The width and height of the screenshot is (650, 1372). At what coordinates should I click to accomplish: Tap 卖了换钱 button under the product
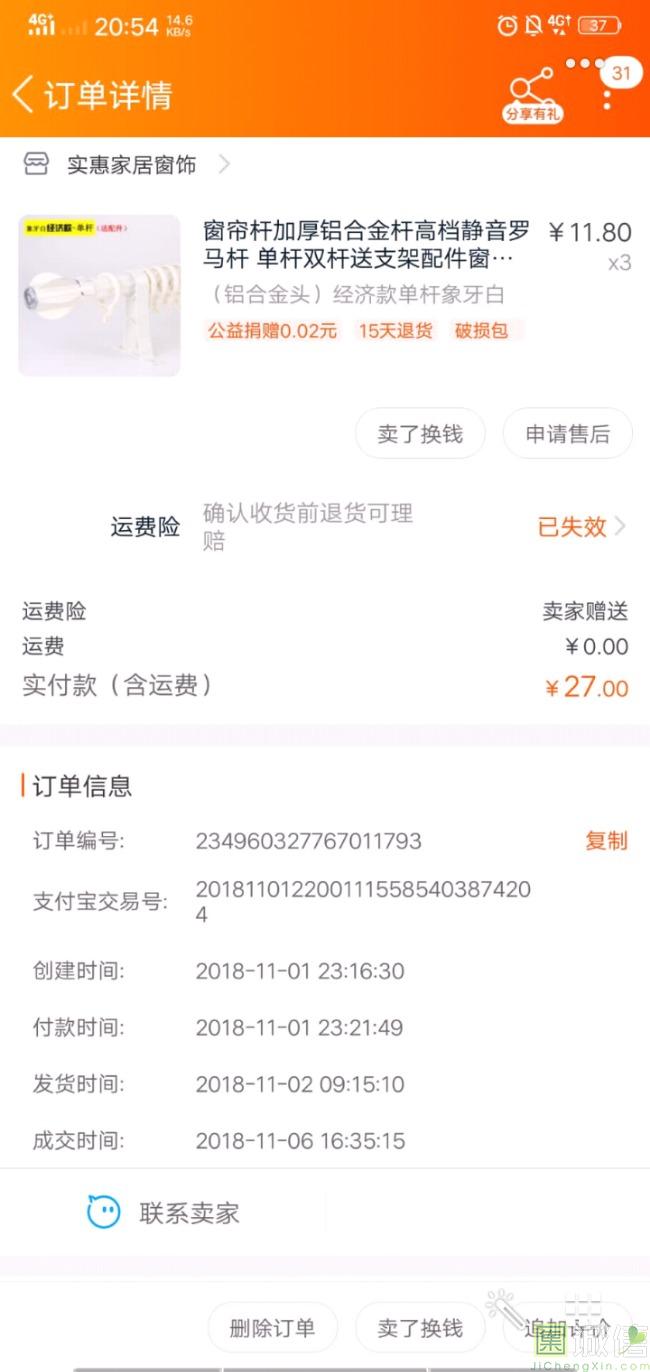pos(420,434)
